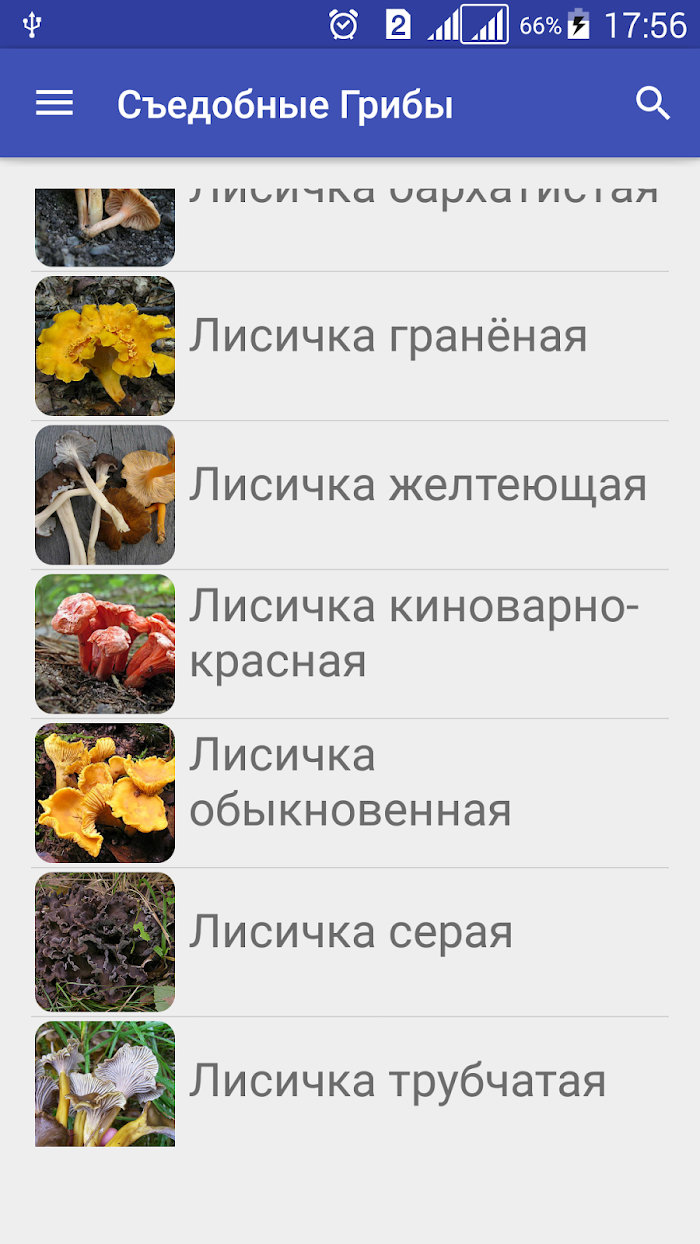View details for Лисичка обыкновенная
This screenshot has height=1244, width=700.
point(350,793)
